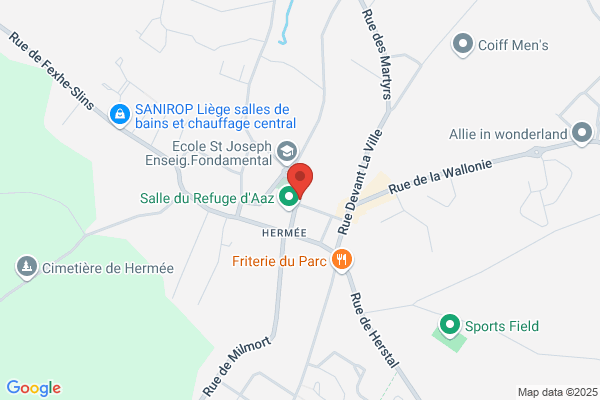Tap the Sports Field marker

[450, 326]
